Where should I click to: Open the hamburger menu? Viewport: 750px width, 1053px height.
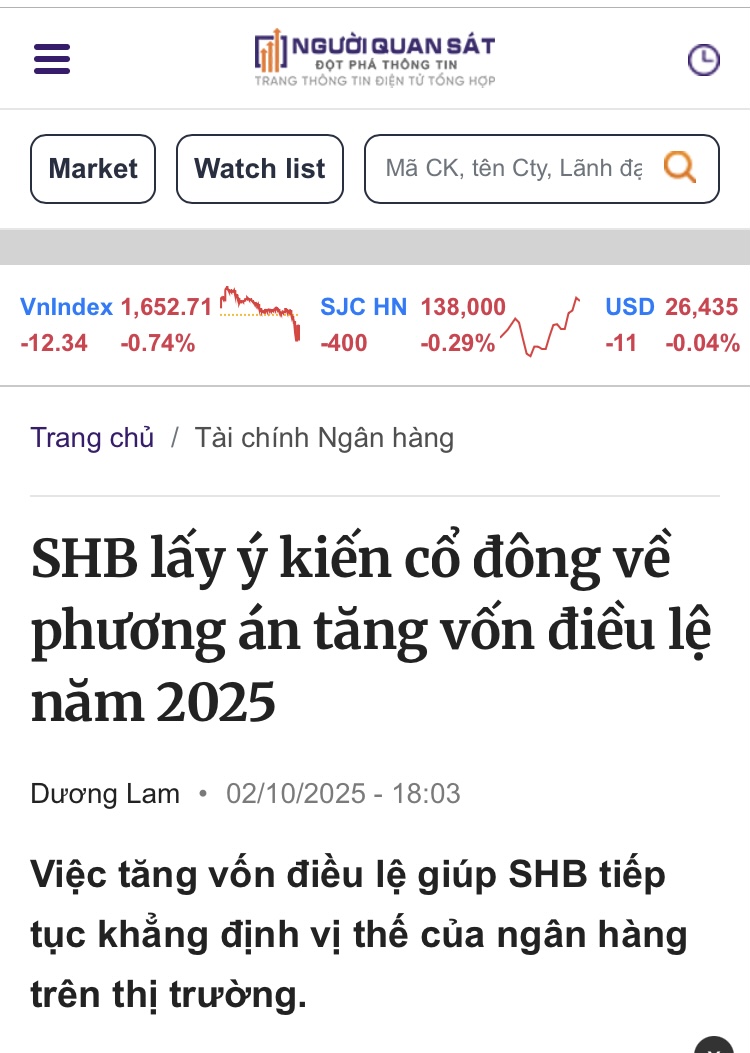(52, 59)
